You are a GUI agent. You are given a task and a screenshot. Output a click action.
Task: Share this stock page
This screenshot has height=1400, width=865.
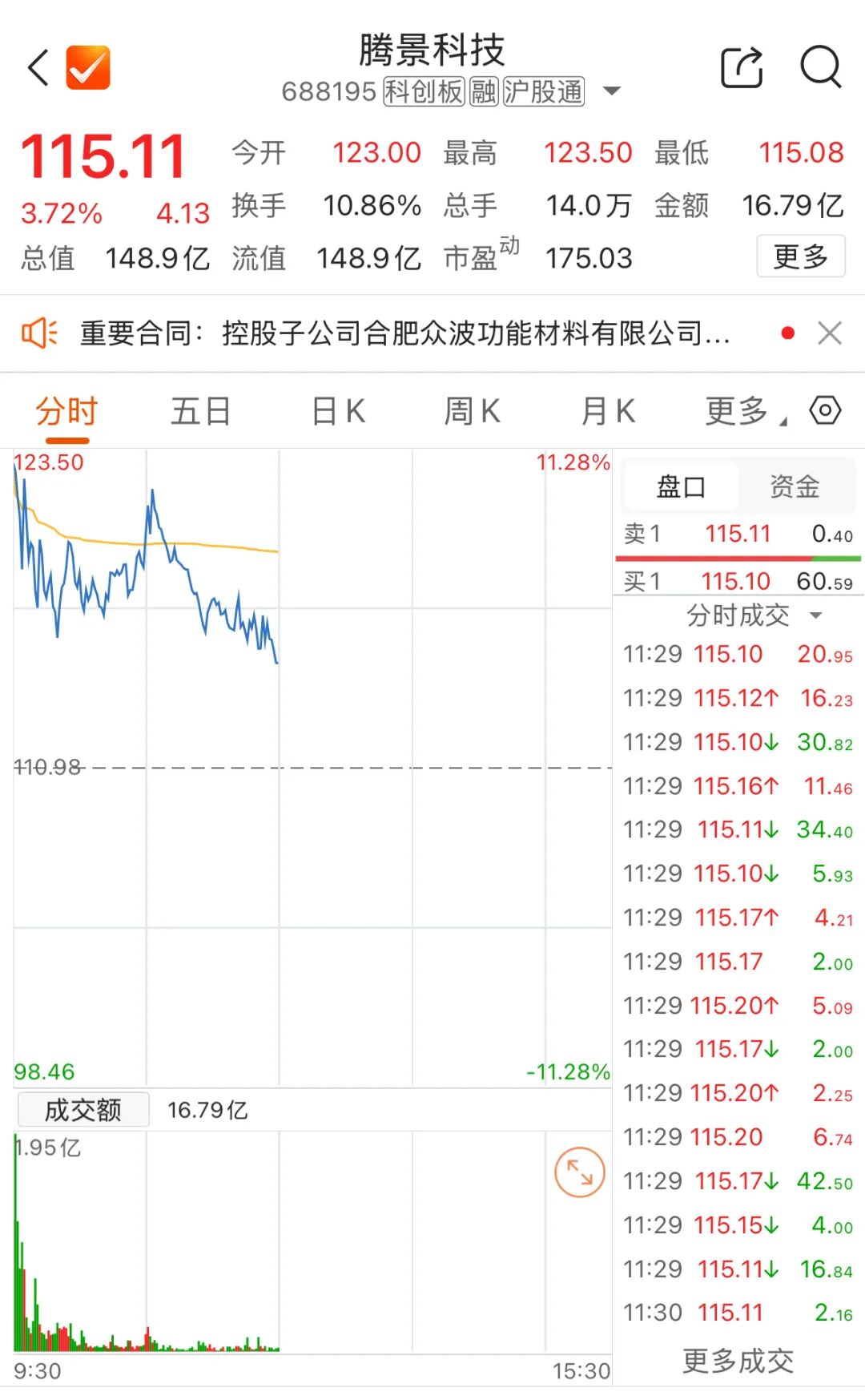coord(742,67)
